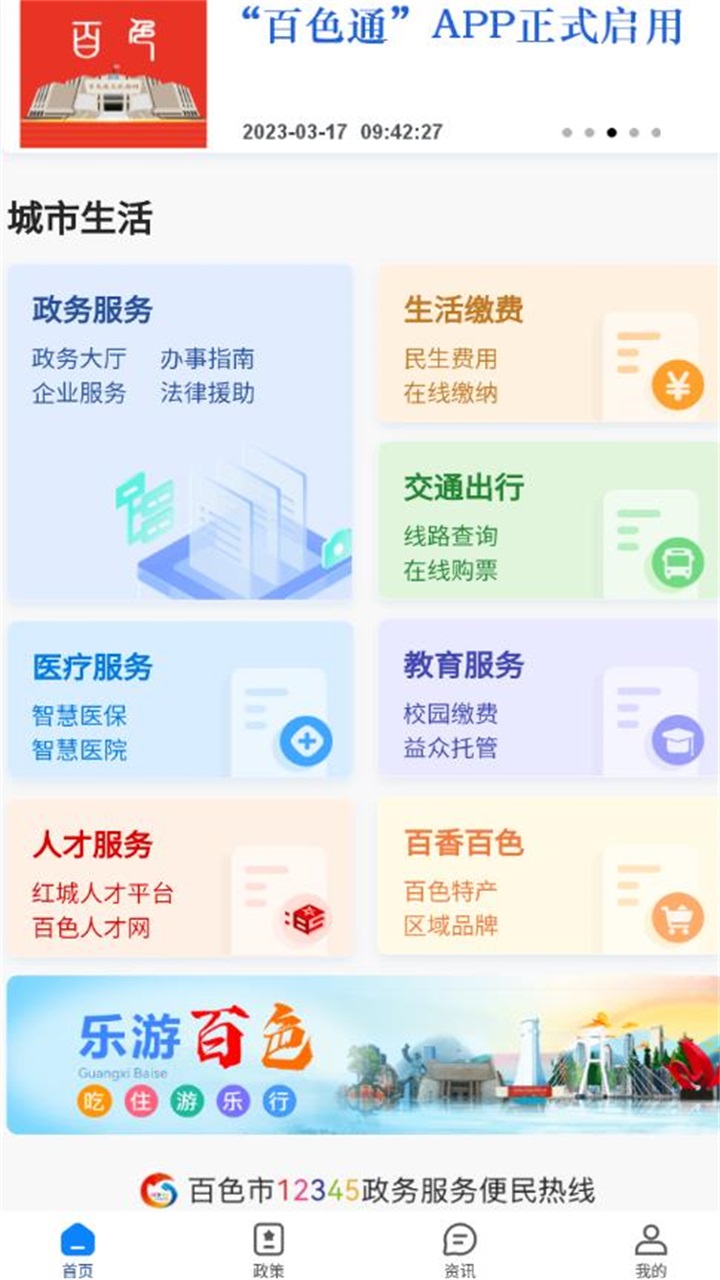This screenshot has height=1280, width=720.
Task: Tap the graduation cap icon on 教育服务 card
Action: (x=675, y=740)
